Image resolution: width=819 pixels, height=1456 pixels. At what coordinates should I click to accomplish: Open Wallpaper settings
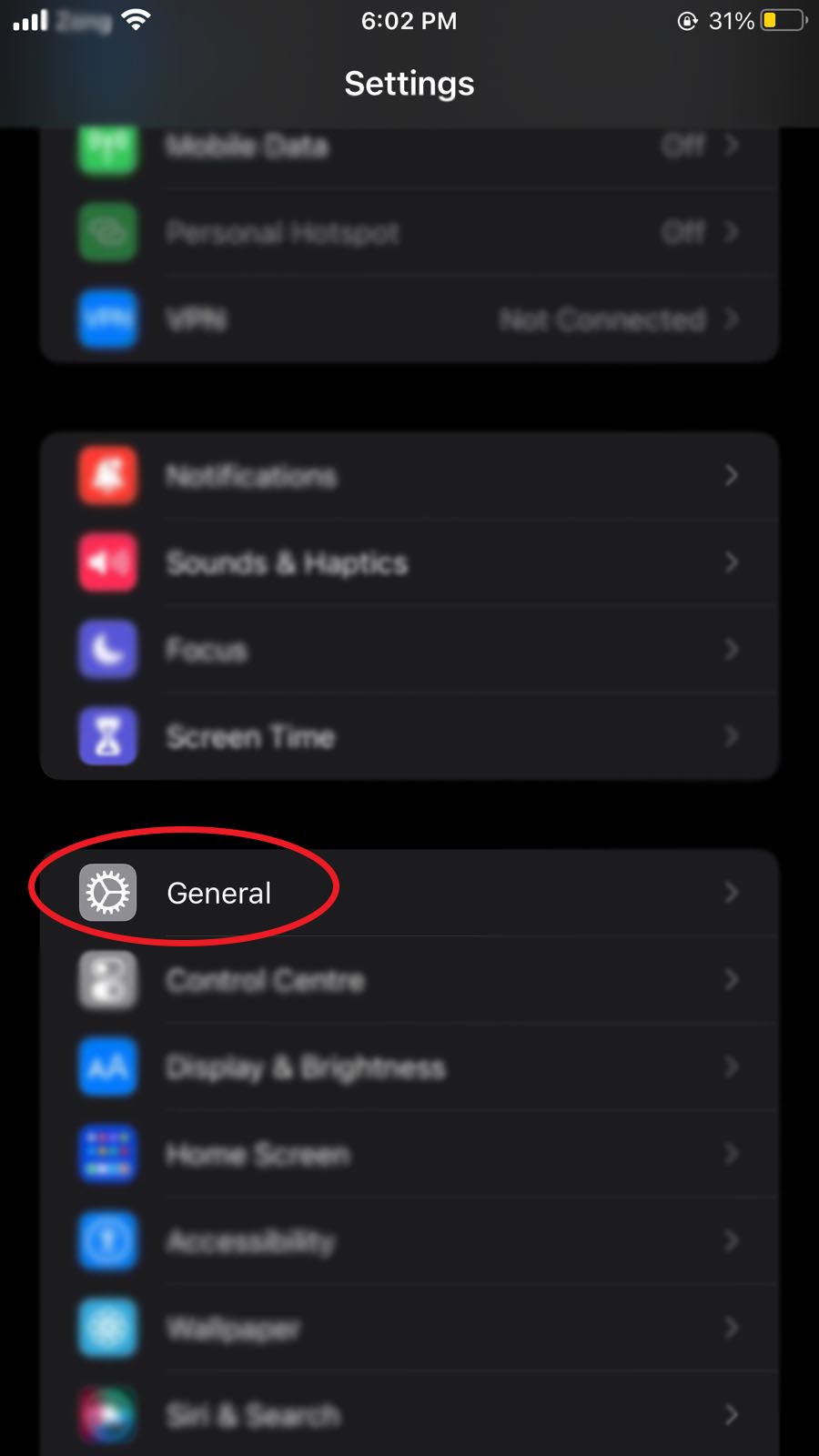(409, 1329)
